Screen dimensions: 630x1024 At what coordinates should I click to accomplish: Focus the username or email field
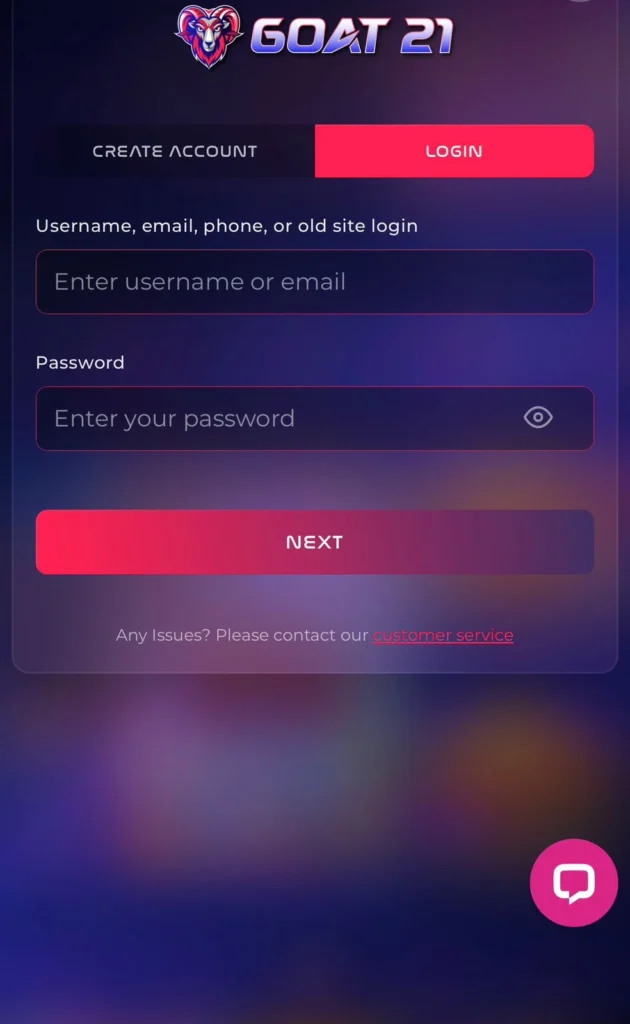click(315, 281)
